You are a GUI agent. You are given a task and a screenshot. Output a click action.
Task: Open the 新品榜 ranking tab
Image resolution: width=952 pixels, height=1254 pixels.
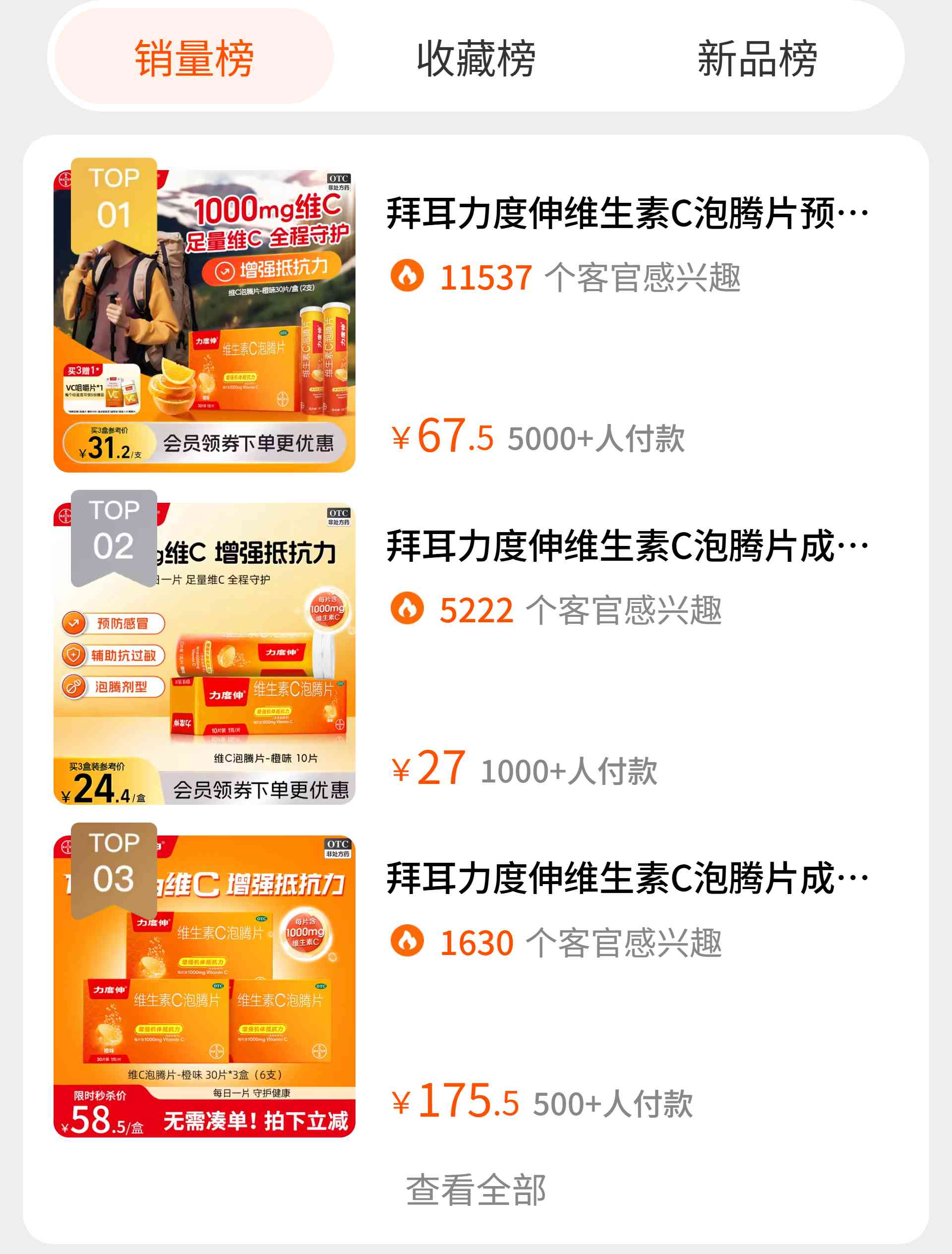click(x=757, y=58)
